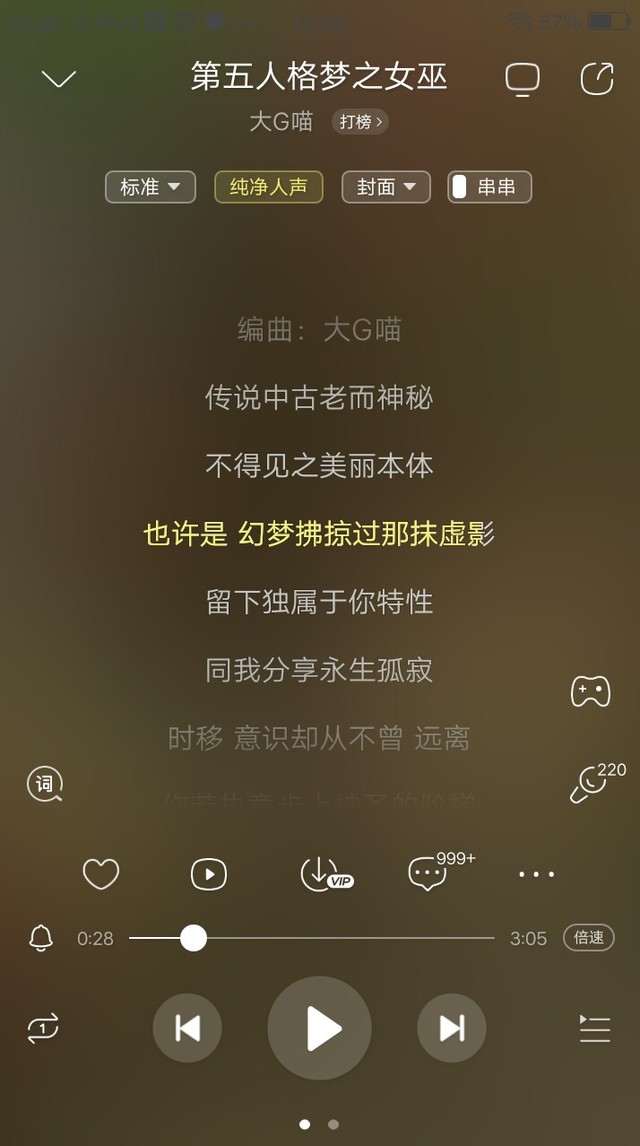Expand the 标准 quality dropdown
The image size is (640, 1146).
[151, 187]
